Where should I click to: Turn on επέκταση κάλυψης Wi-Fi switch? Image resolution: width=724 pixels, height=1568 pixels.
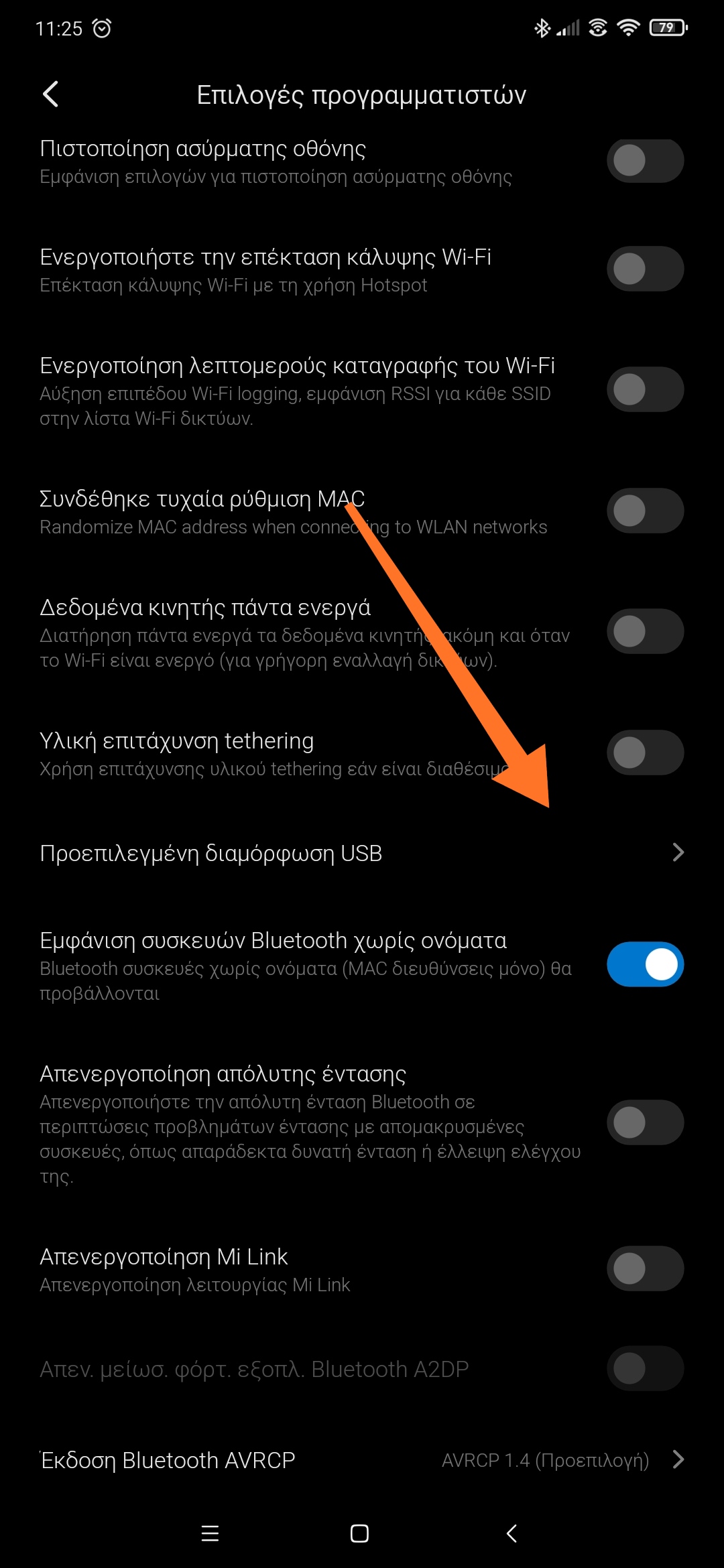coord(645,269)
